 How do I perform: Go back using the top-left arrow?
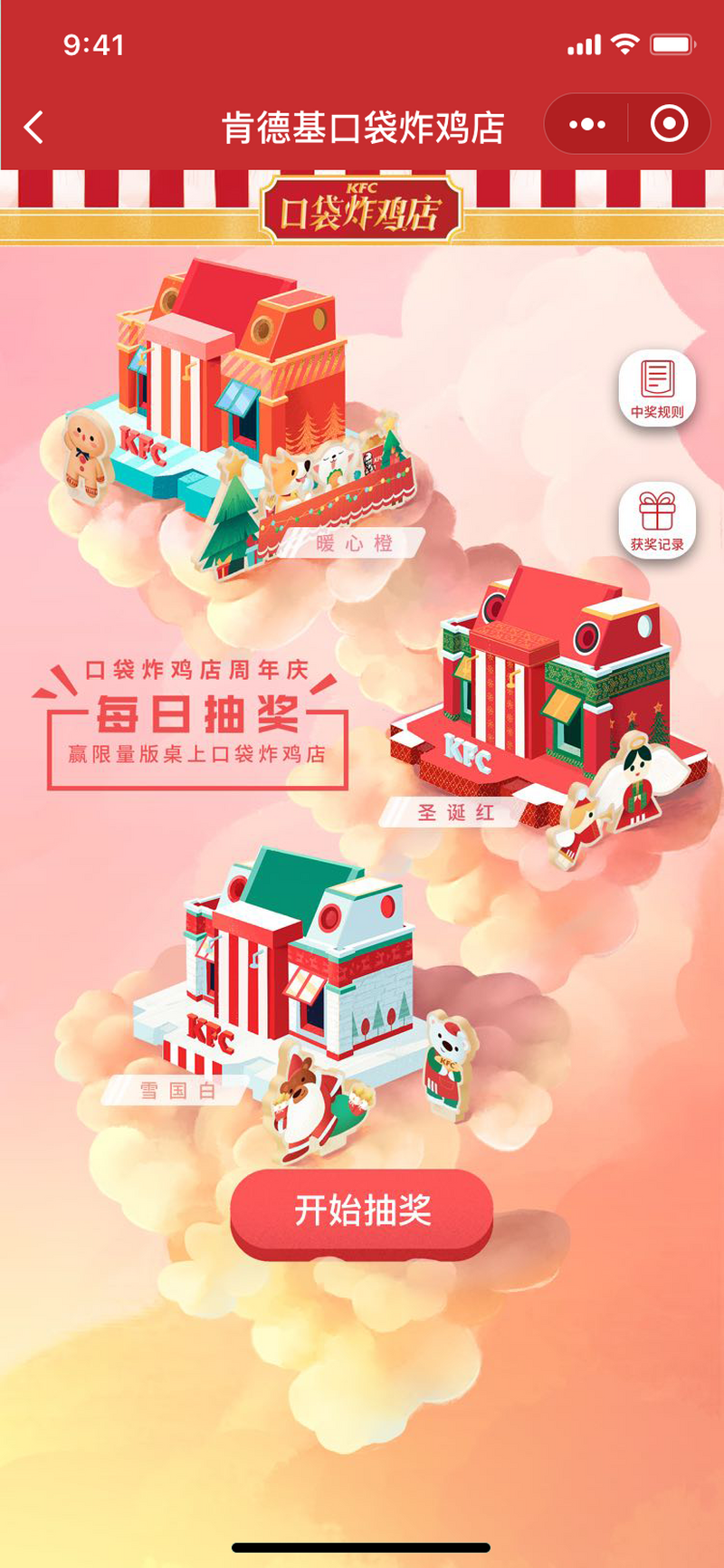[x=34, y=128]
